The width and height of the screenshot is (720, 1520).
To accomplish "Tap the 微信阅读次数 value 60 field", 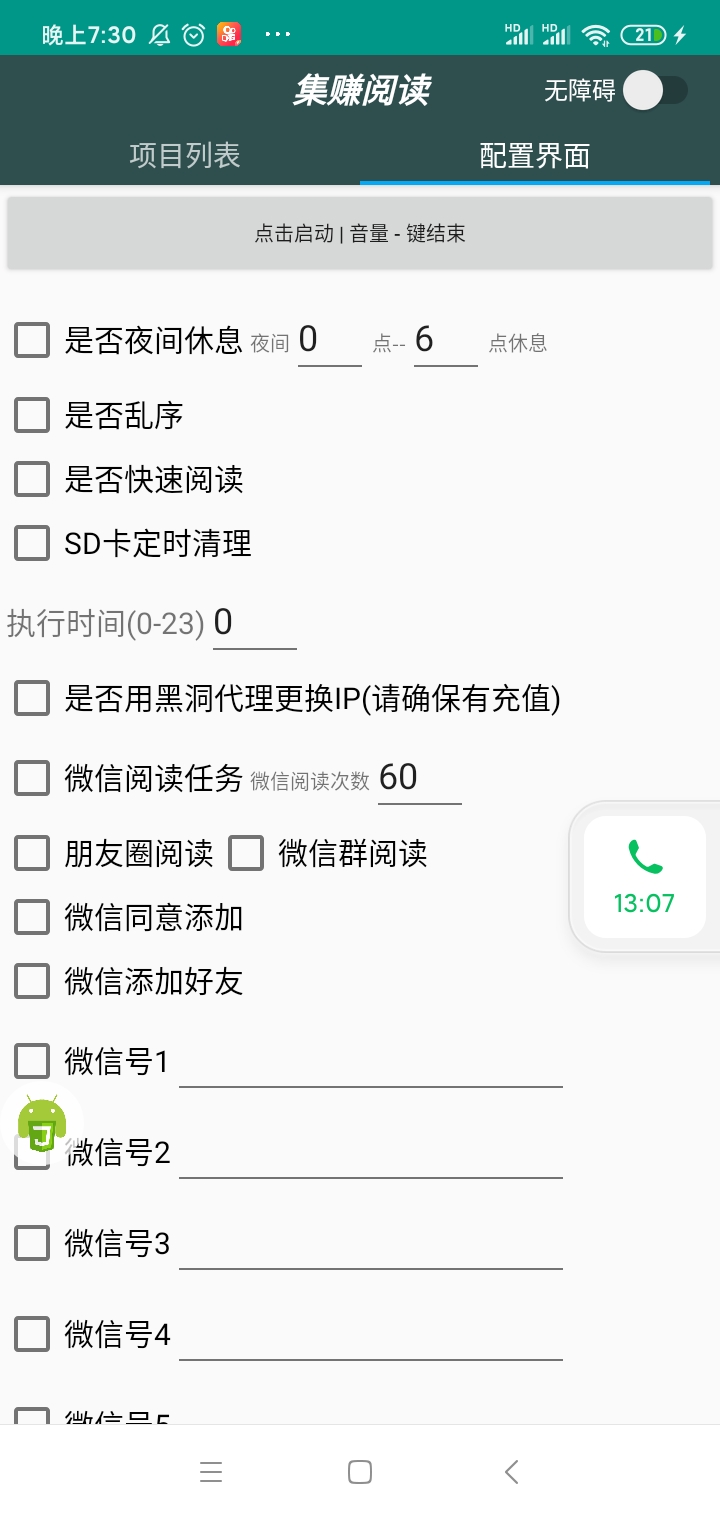I will click(x=419, y=779).
